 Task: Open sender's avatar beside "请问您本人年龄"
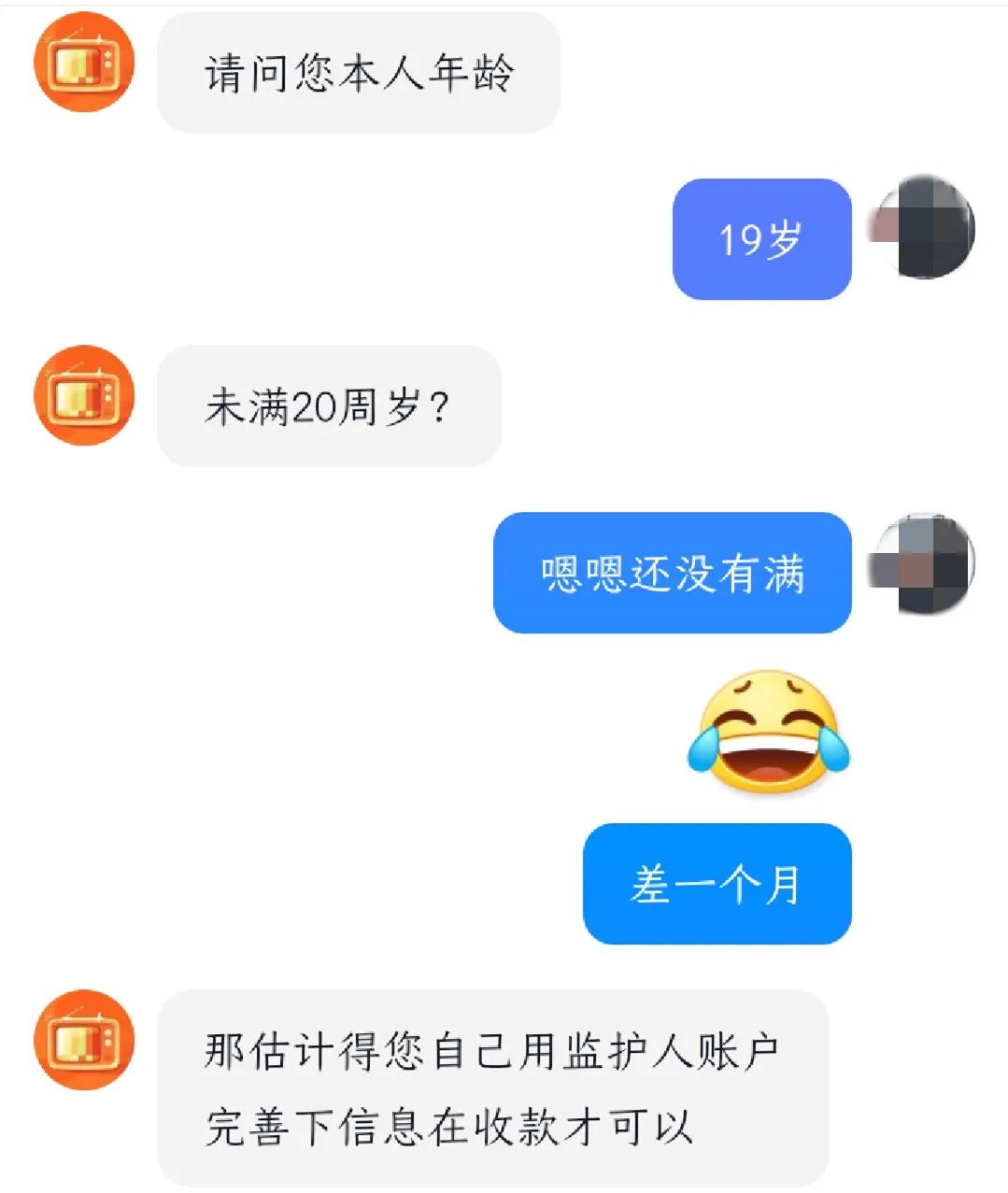tap(84, 63)
